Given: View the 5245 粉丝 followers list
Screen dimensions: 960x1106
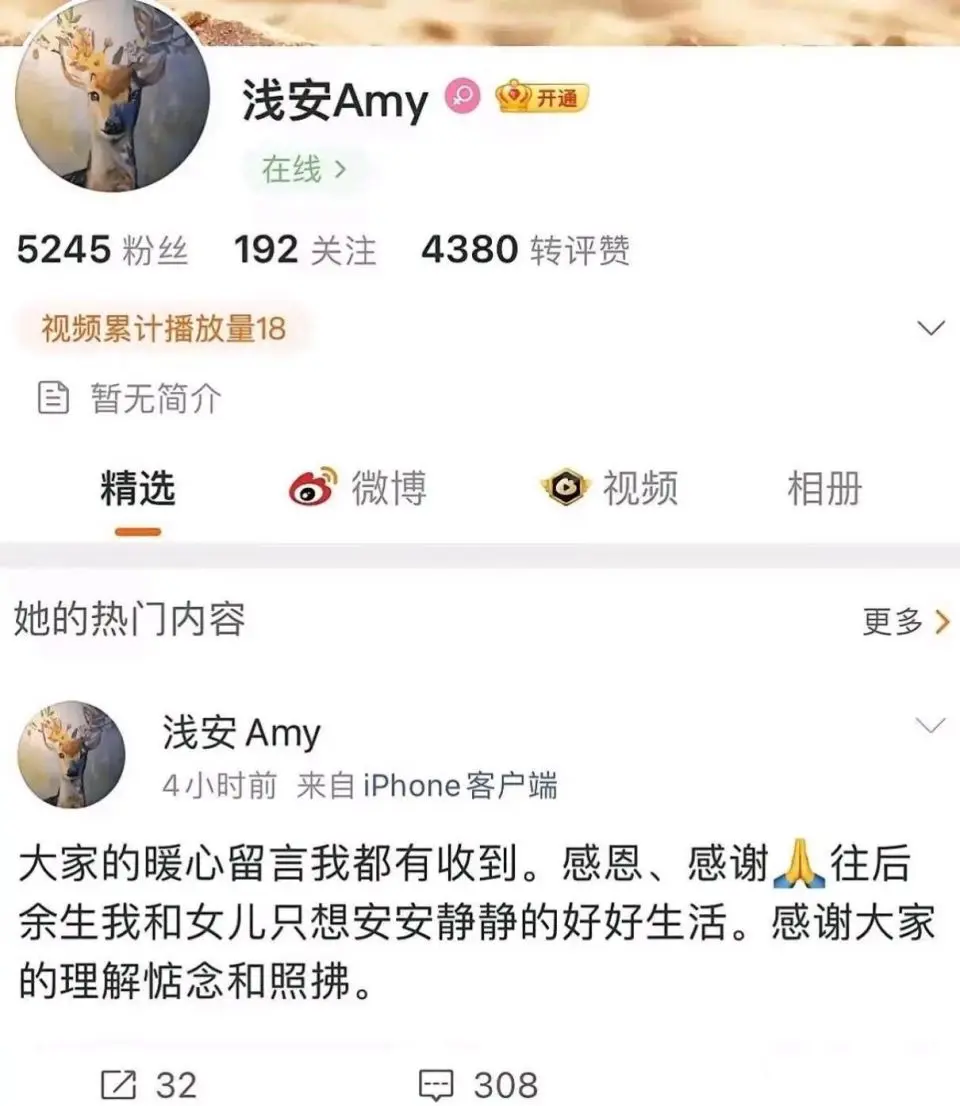Looking at the screenshot, I should pyautogui.click(x=102, y=251).
